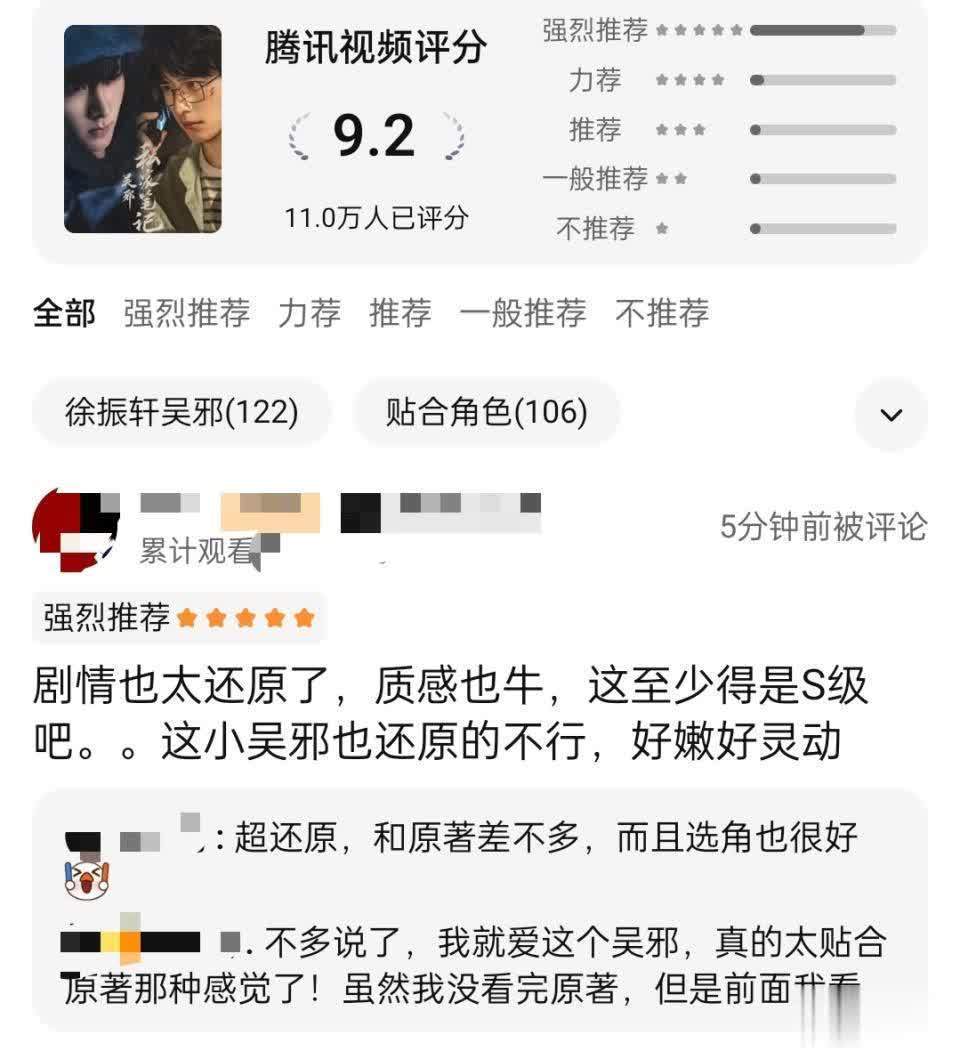
Task: Open the drama poster thumbnail
Action: (x=143, y=129)
